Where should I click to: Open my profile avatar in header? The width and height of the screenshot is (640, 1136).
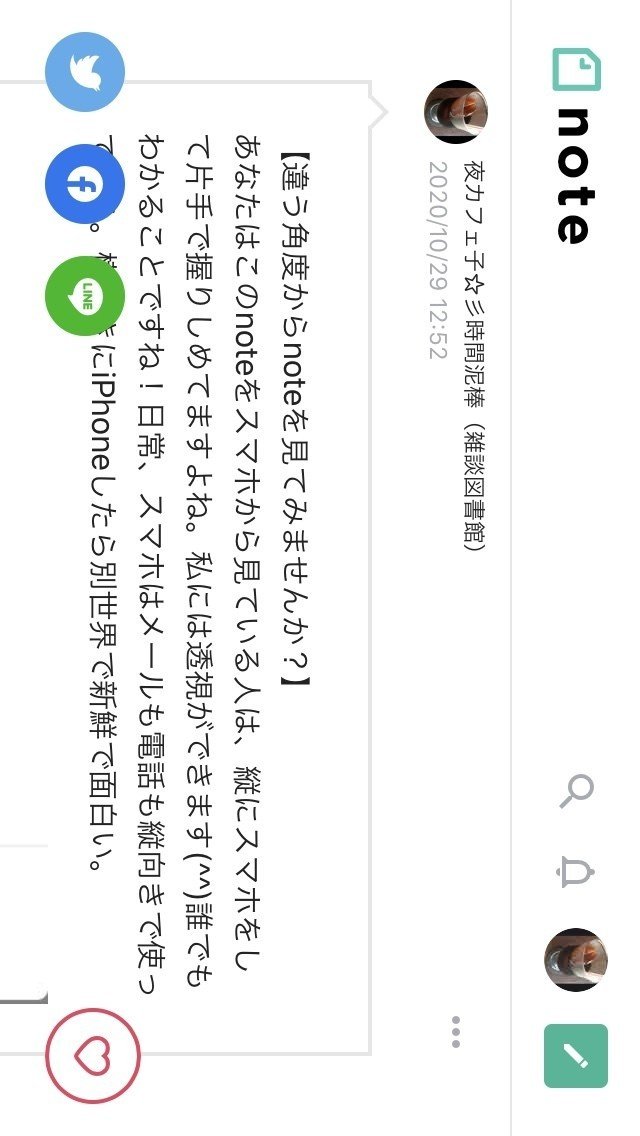pos(576,959)
